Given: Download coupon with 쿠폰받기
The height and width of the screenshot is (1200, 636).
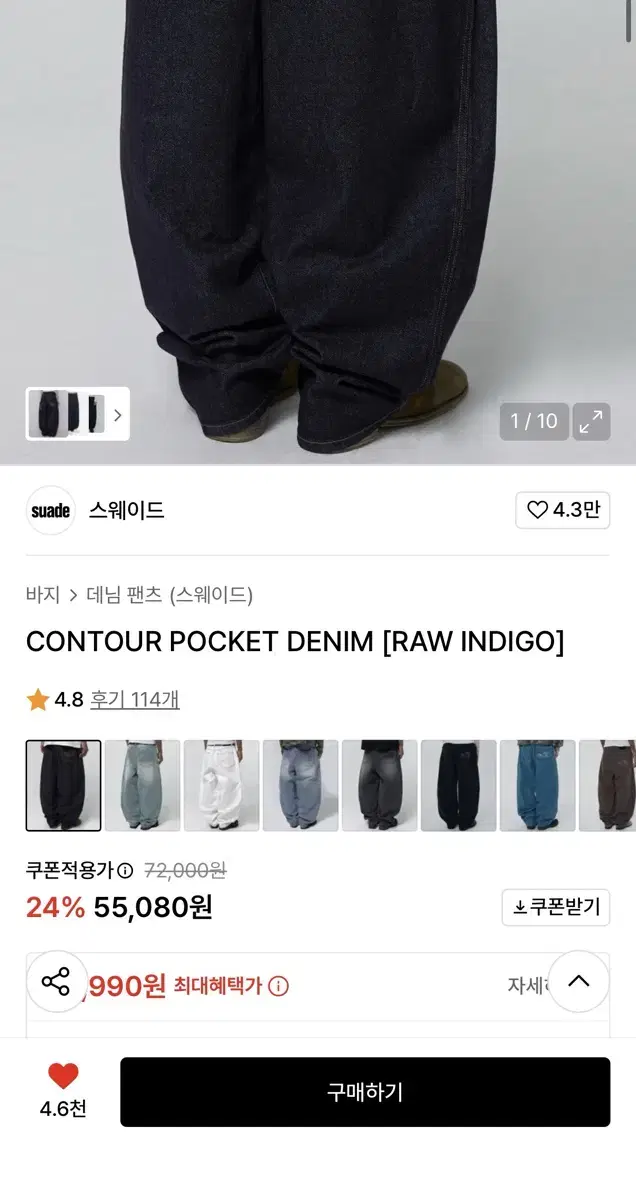Looking at the screenshot, I should pyautogui.click(x=556, y=907).
